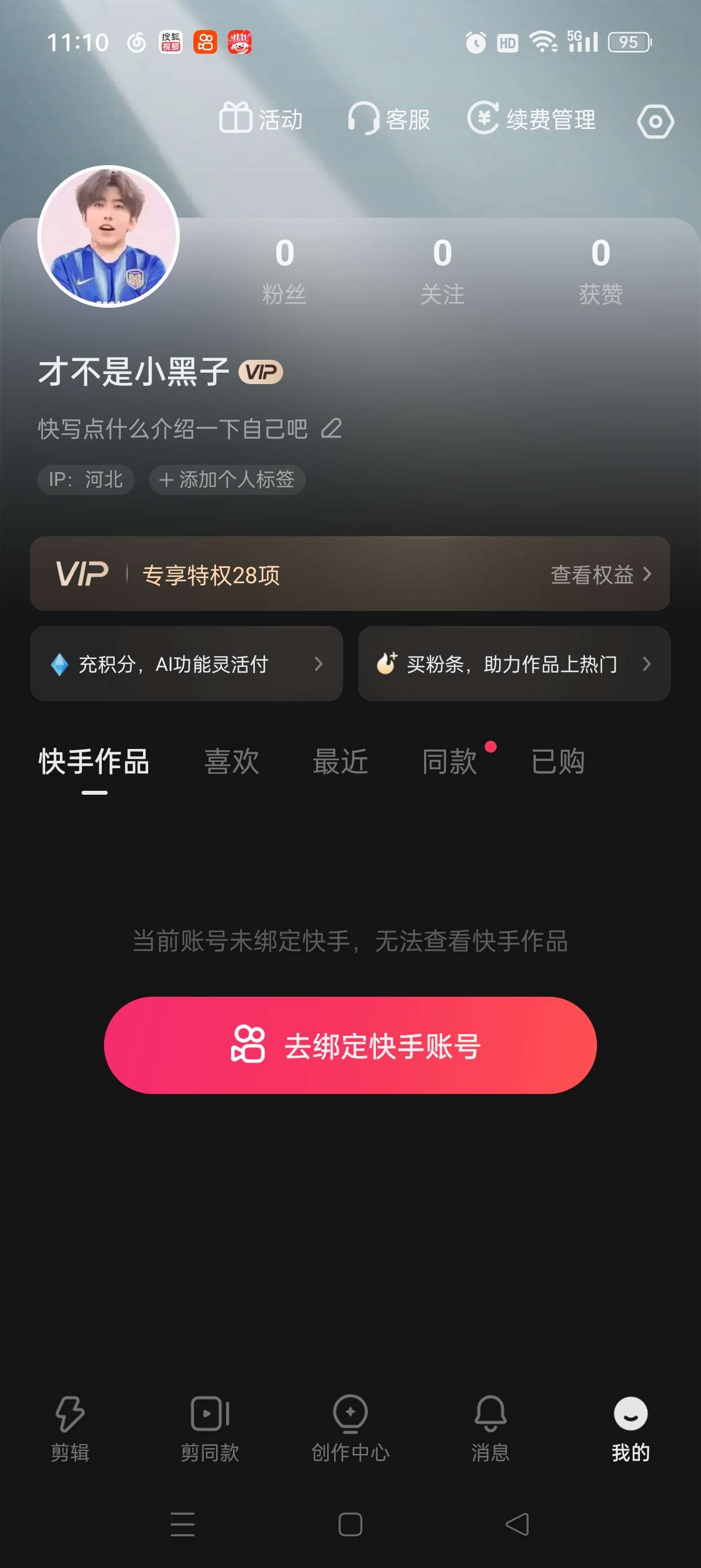Add a personal tag with 添加个人标签
The width and height of the screenshot is (701, 1568).
coord(227,480)
